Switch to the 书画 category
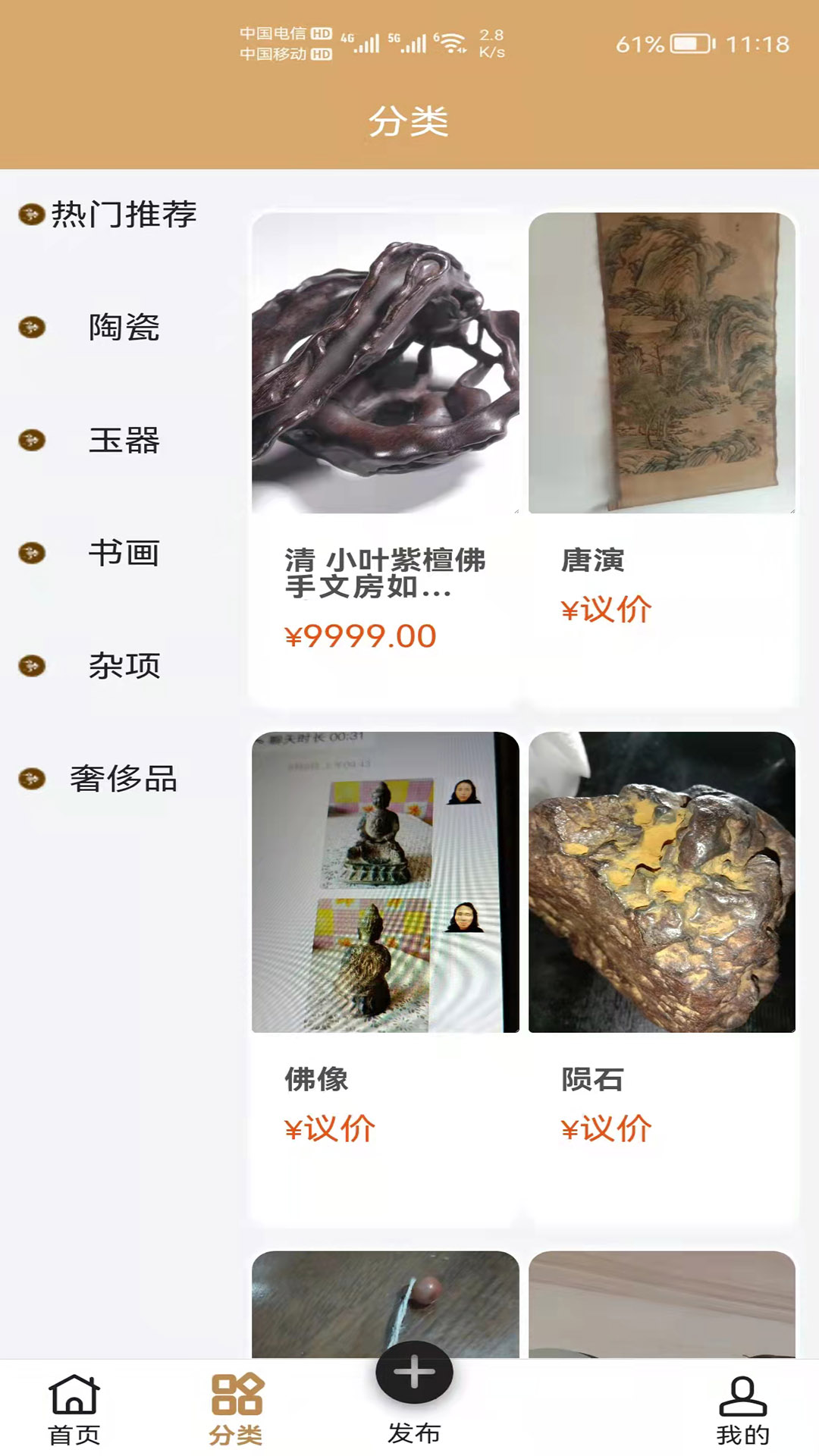This screenshot has height=1456, width=819. (x=124, y=554)
